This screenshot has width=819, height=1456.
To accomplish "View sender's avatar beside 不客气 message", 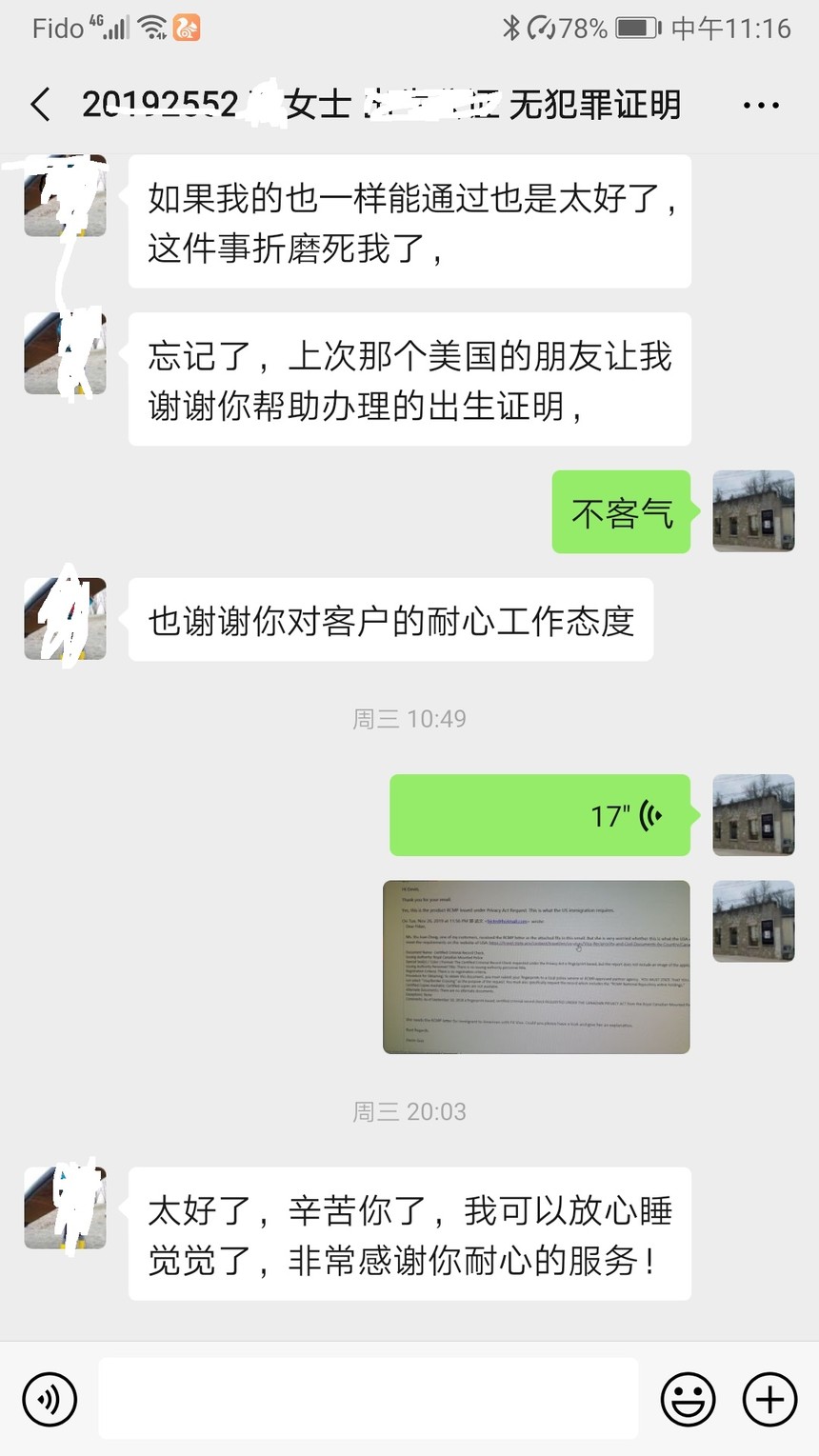I will click(x=753, y=511).
